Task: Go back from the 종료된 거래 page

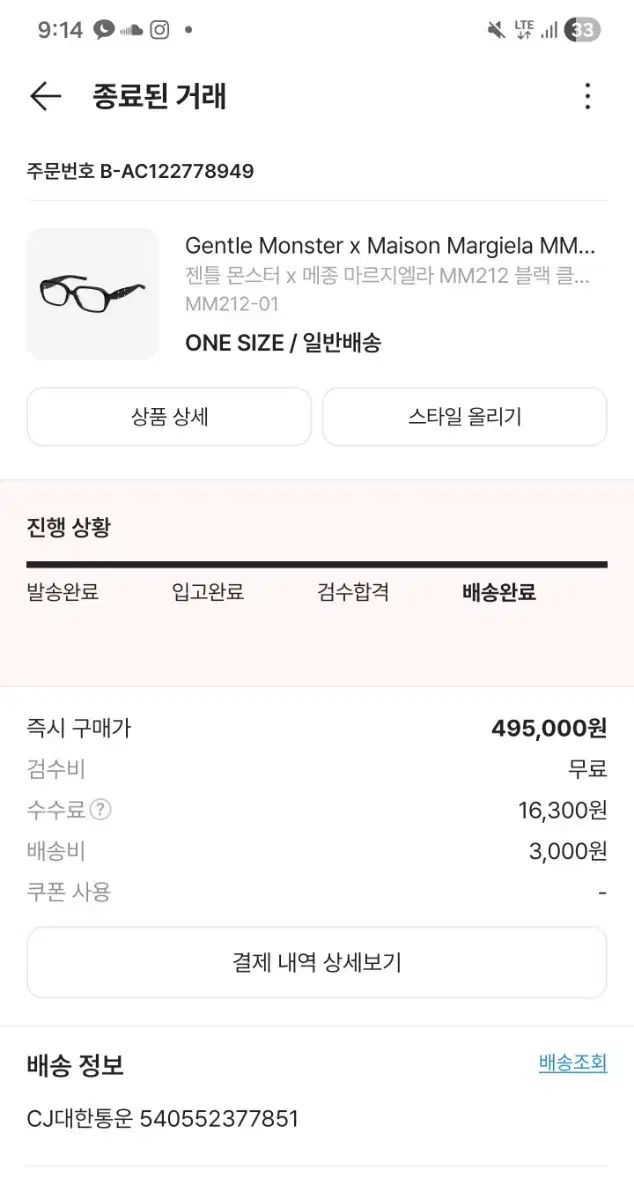Action: point(46,96)
